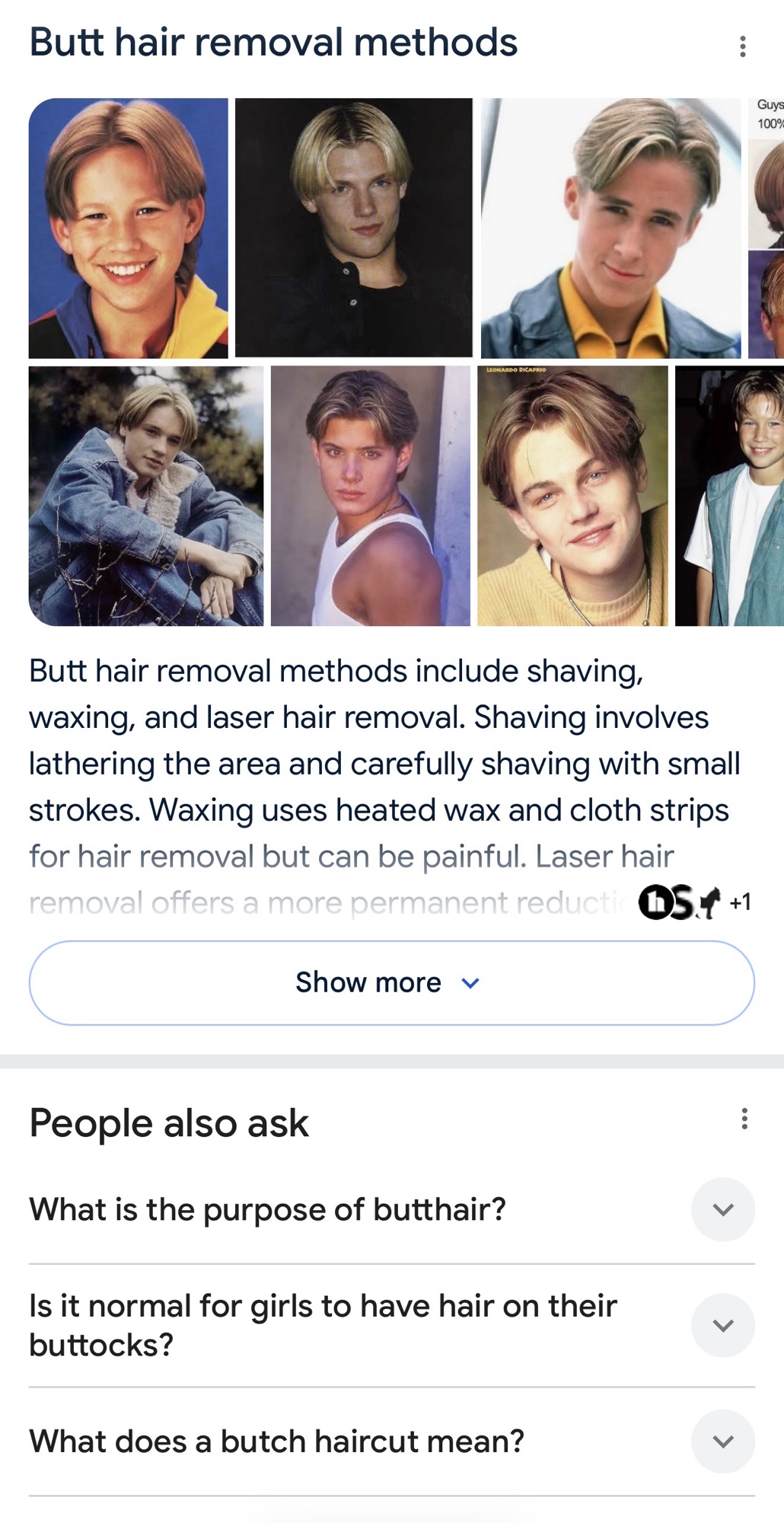Open image of boy sitting in denim jacket
Screen dimensions: 784x1523
[146, 496]
